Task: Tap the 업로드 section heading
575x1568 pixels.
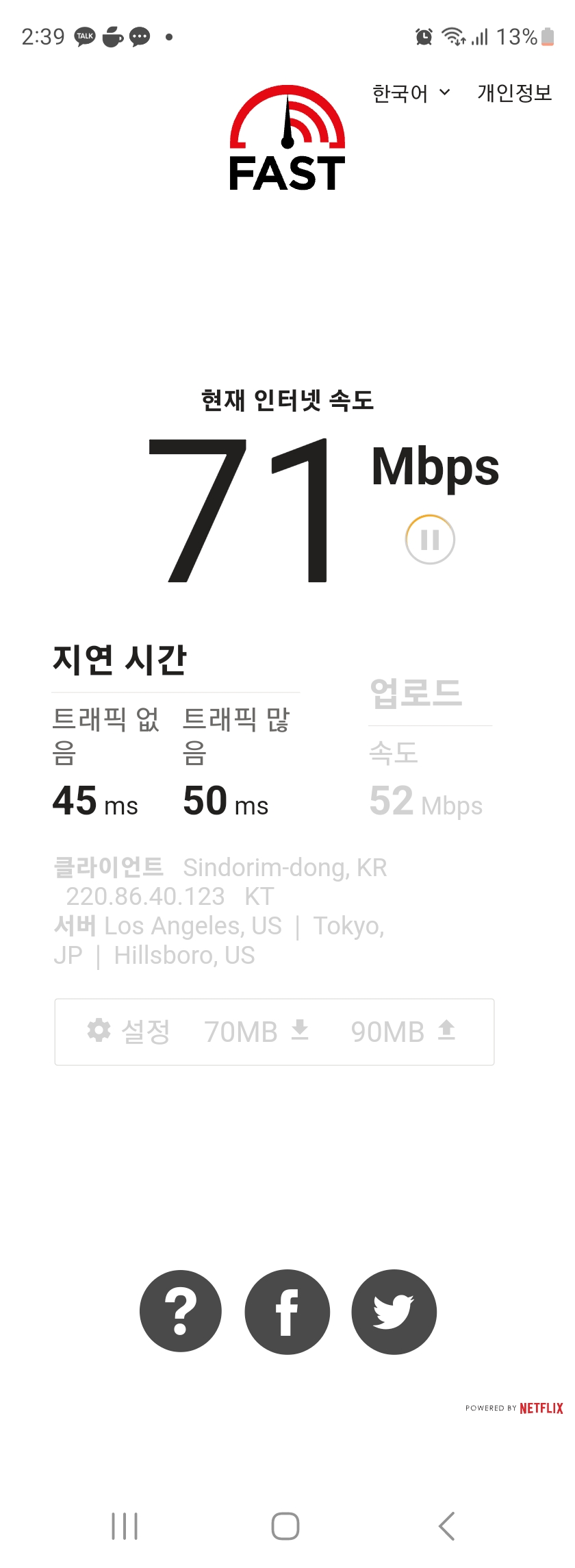Action: point(414,694)
